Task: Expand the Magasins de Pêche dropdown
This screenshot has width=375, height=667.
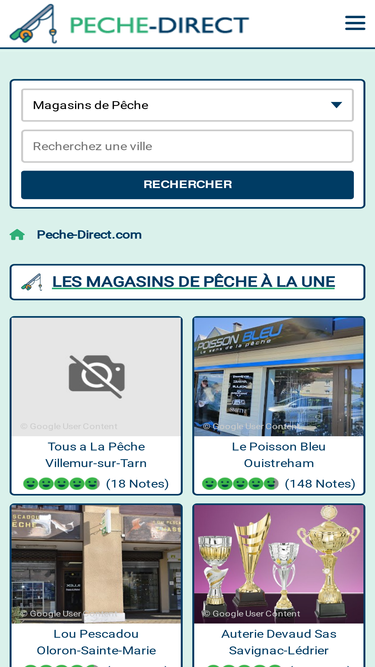Action: click(188, 105)
